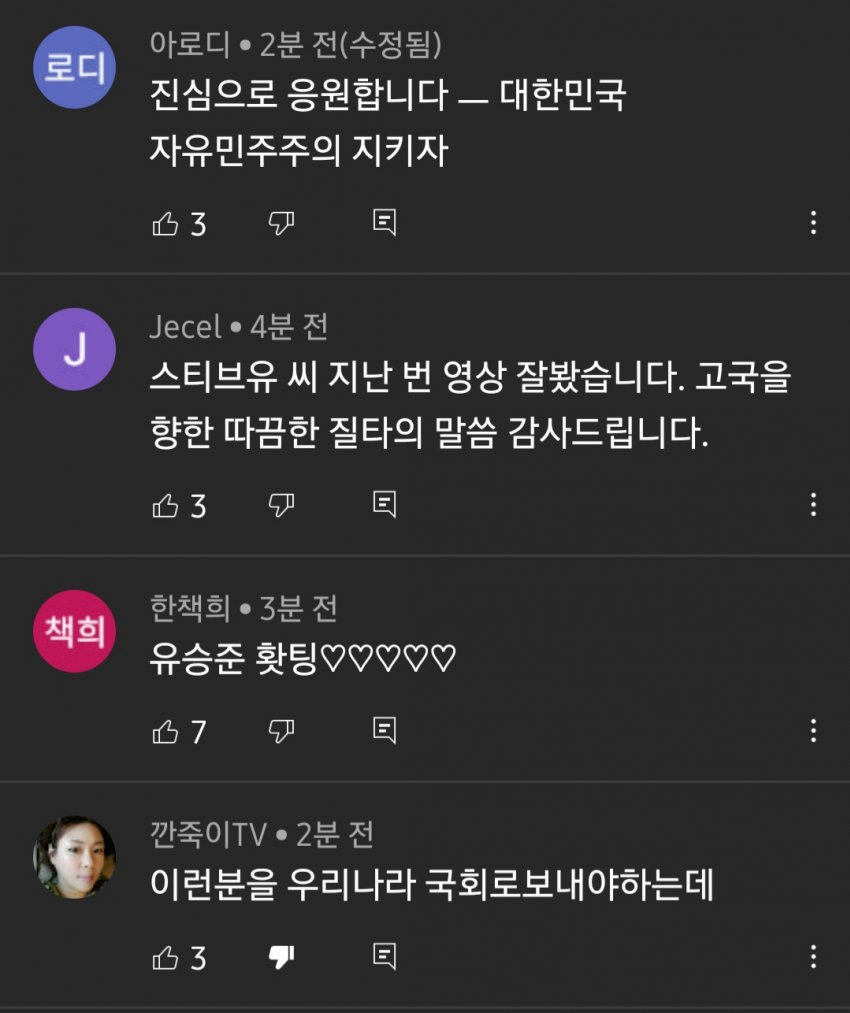Dislike Jecel's comment
Viewport: 850px width, 1013px height.
coord(282,505)
